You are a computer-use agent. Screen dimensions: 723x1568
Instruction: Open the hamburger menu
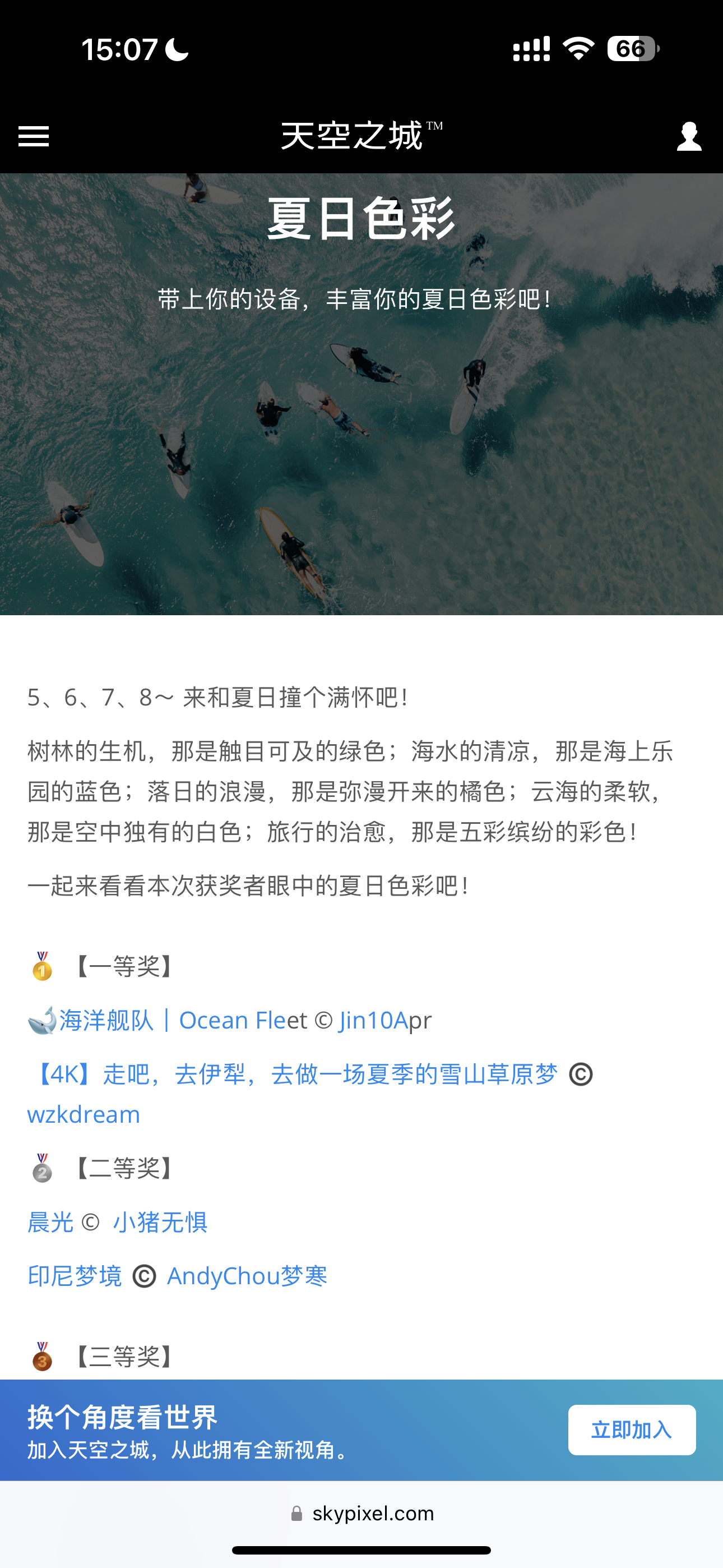click(x=34, y=136)
